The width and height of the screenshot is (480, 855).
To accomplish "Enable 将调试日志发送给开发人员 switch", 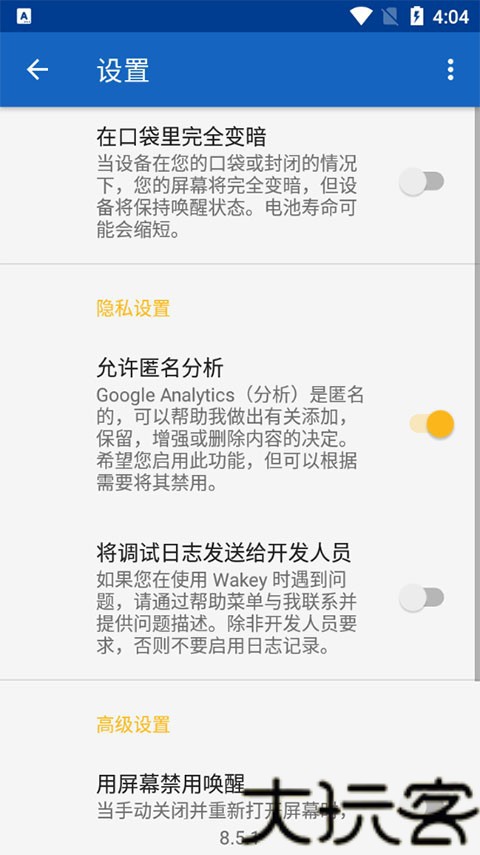I will [x=422, y=598].
